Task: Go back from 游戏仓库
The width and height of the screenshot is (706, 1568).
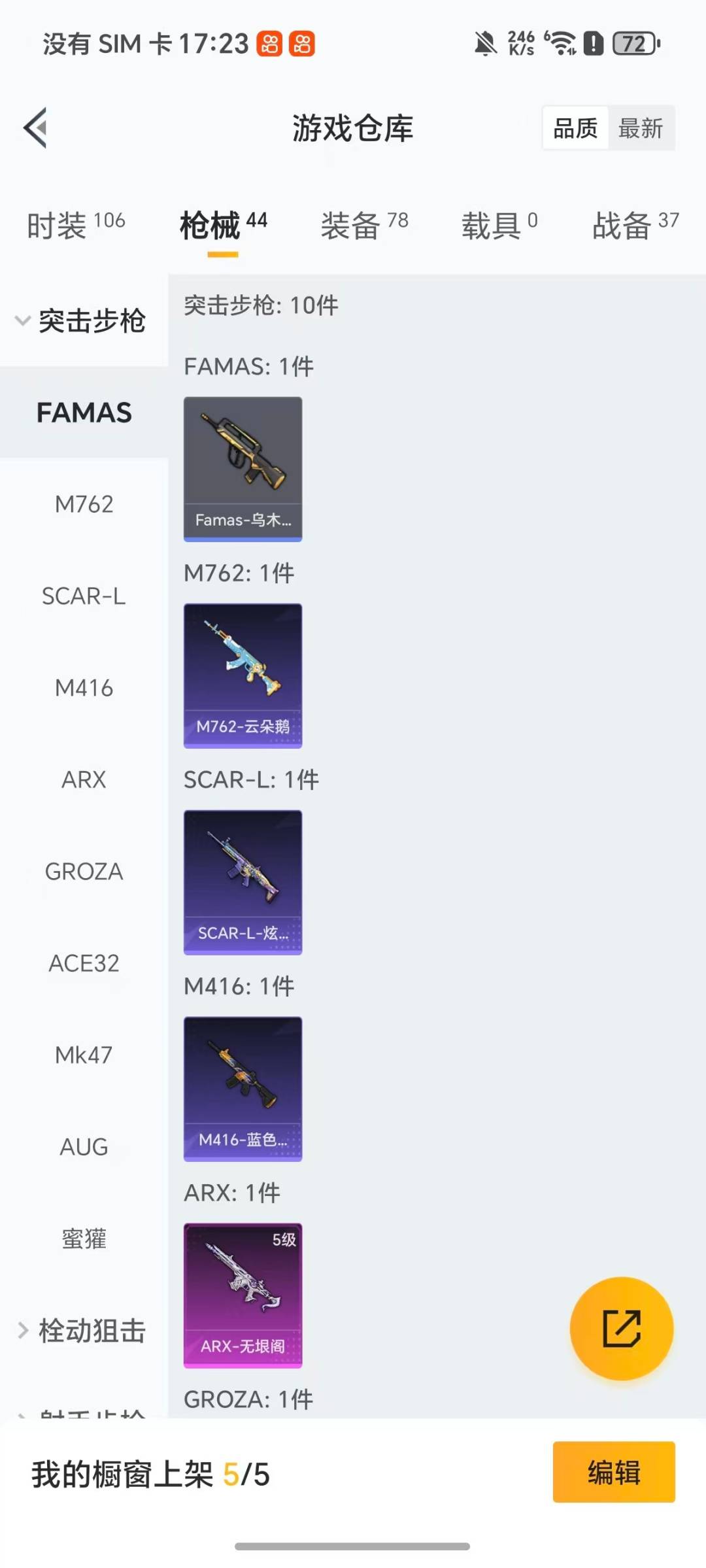Action: 36,128
